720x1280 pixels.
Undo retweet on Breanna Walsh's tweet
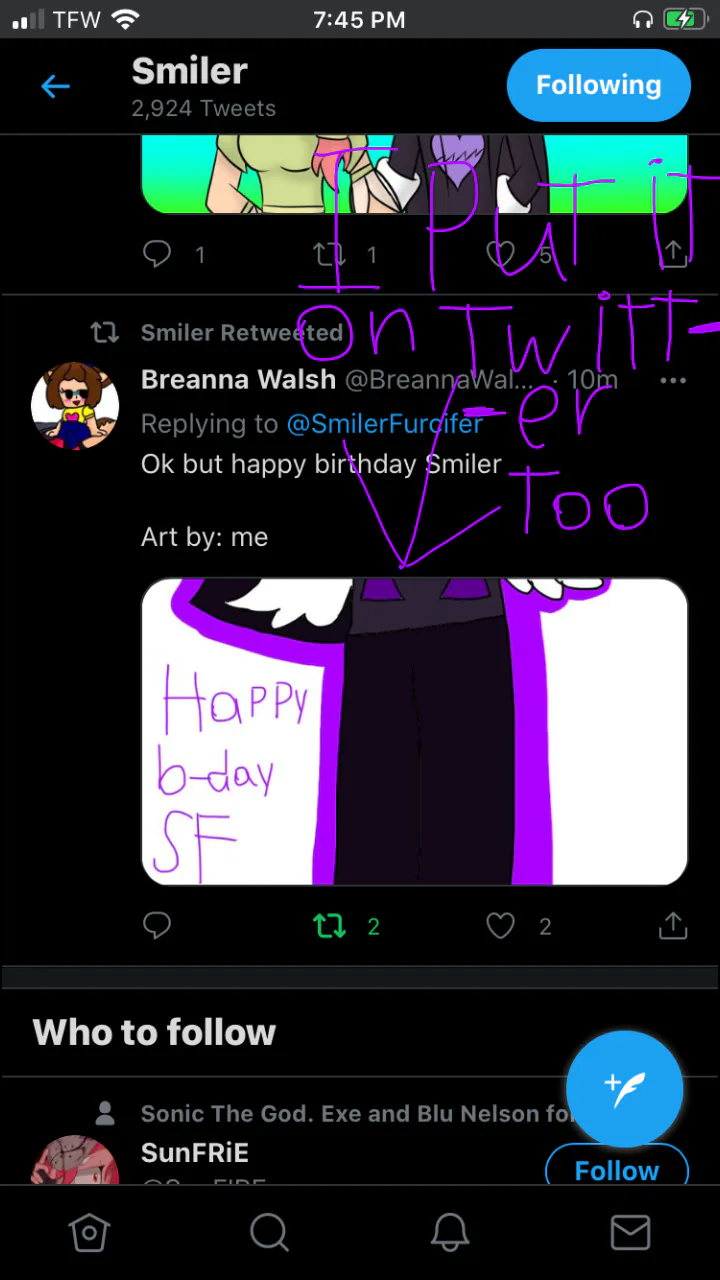[x=330, y=927]
